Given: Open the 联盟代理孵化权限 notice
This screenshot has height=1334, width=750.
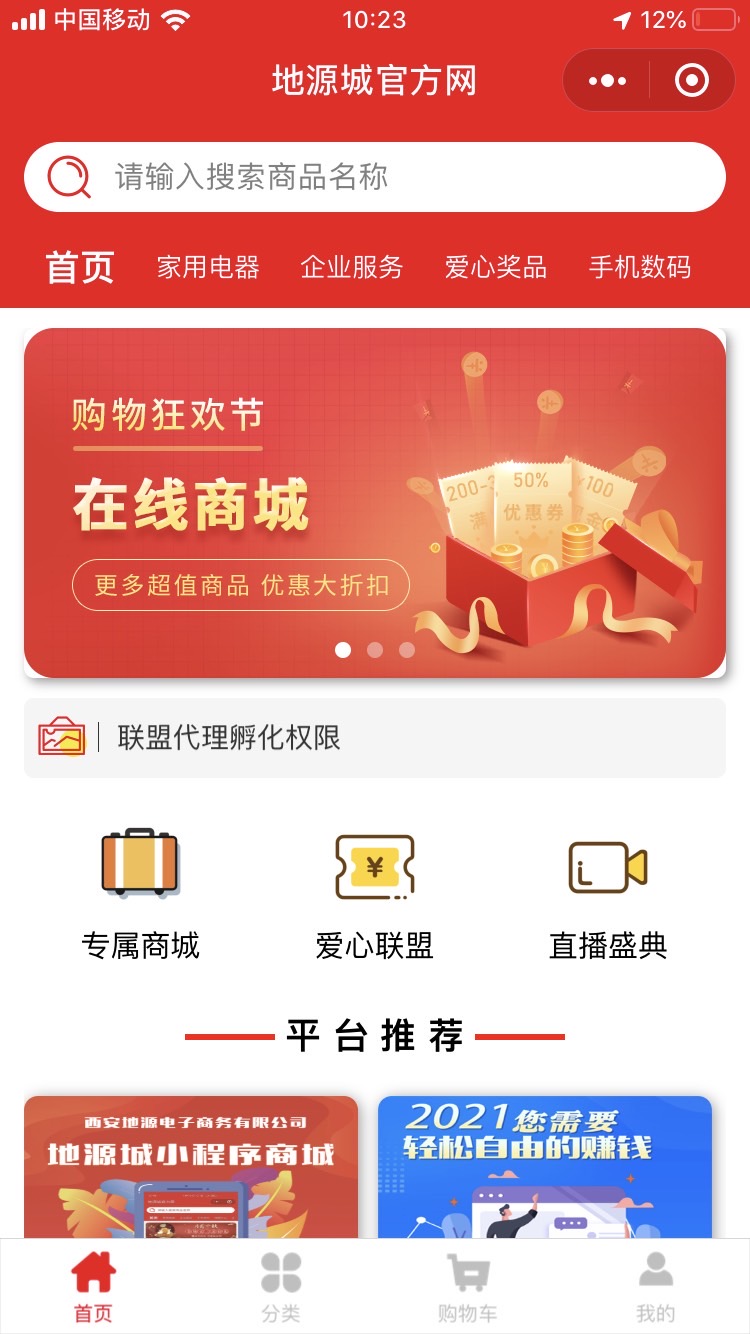Looking at the screenshot, I should click(375, 738).
